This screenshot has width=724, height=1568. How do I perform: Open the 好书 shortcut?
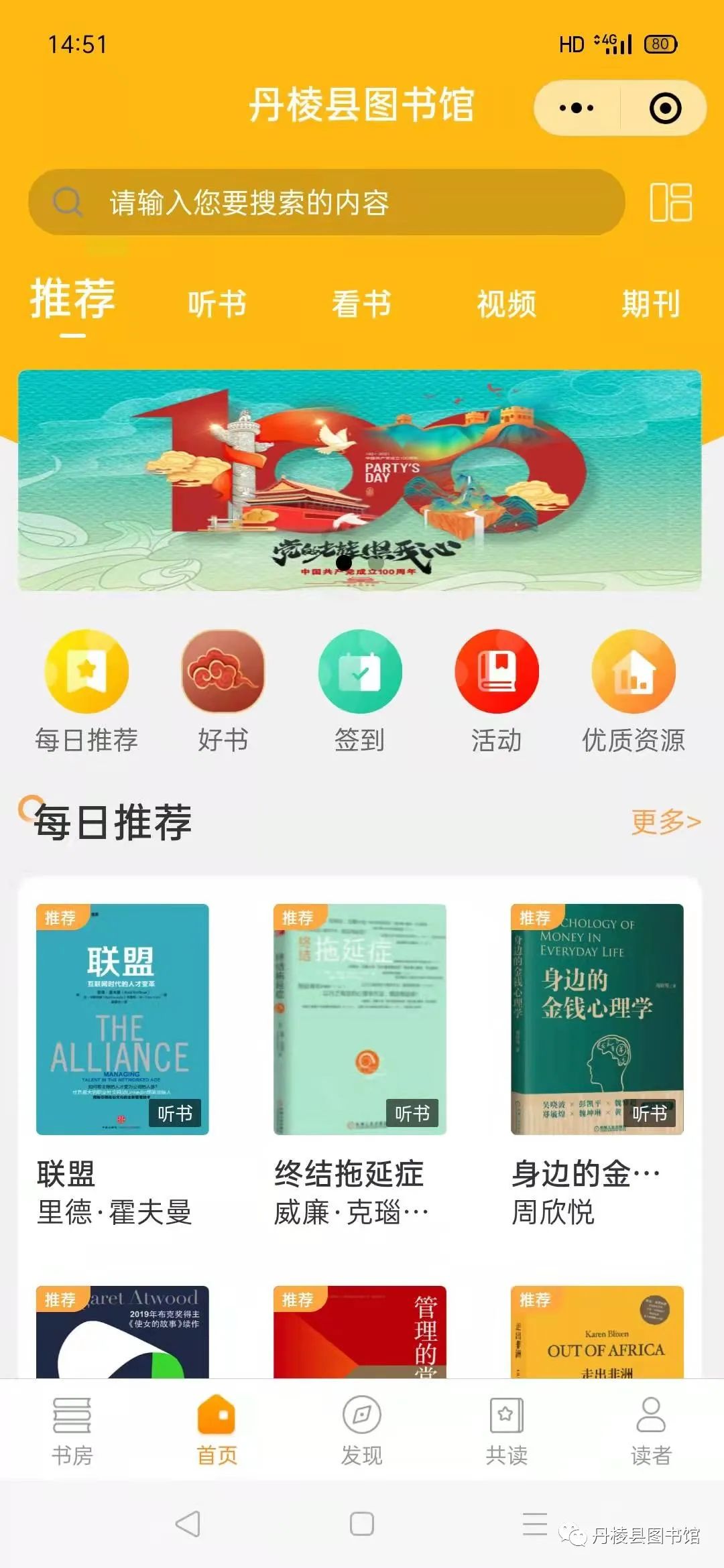223,672
